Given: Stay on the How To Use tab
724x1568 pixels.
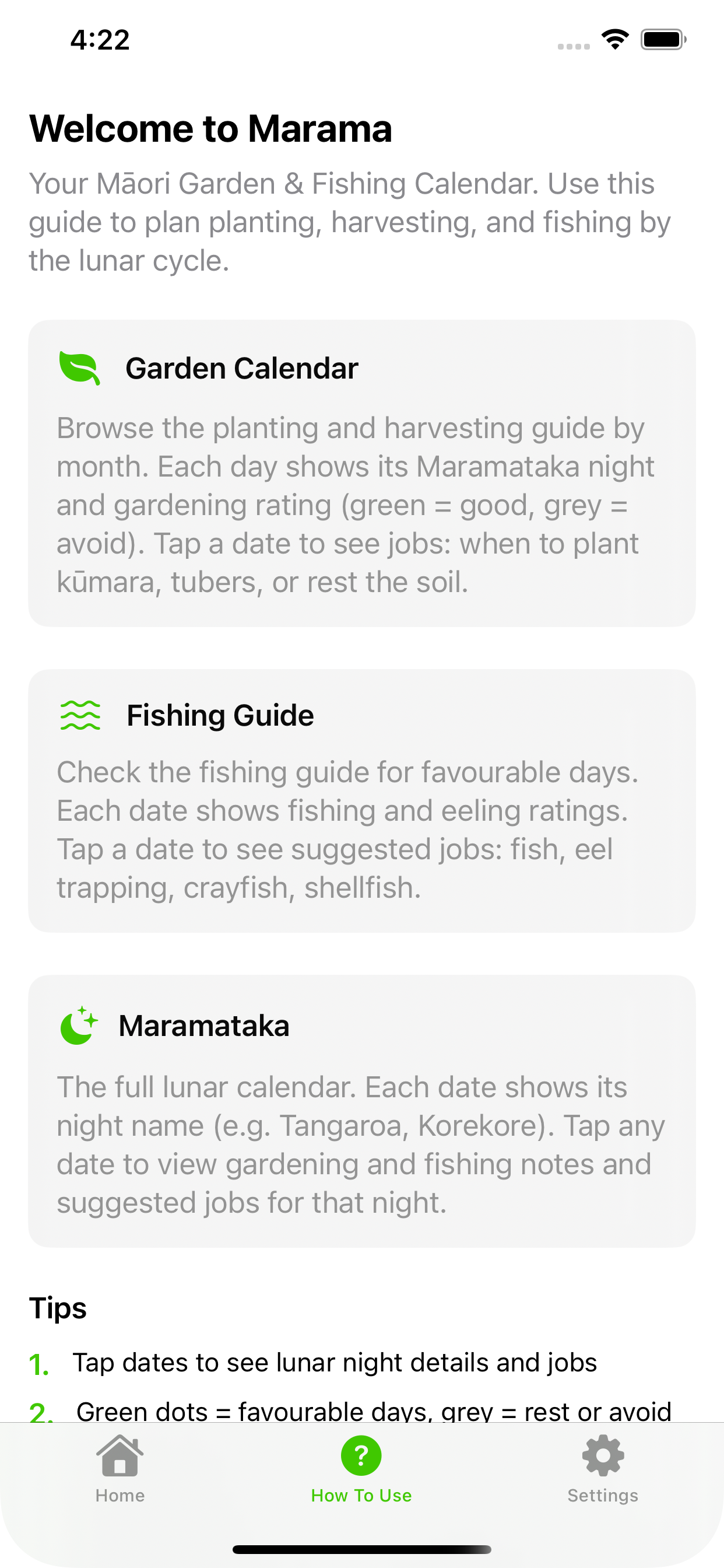Looking at the screenshot, I should point(361,1473).
